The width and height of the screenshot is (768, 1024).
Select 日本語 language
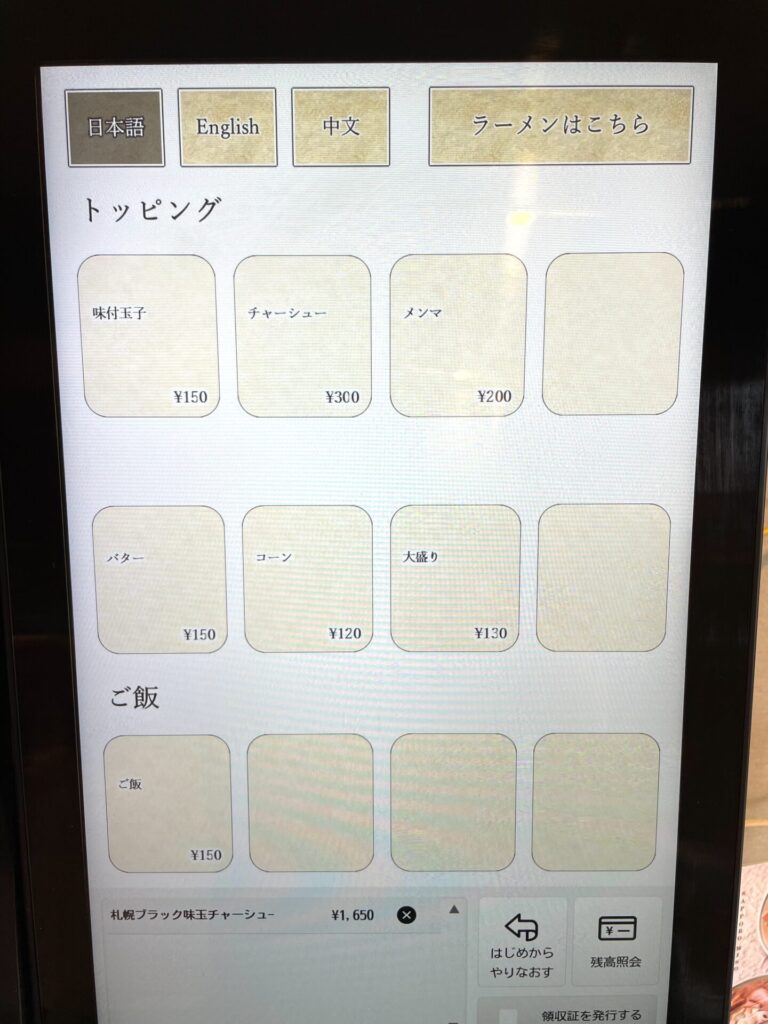click(x=115, y=127)
